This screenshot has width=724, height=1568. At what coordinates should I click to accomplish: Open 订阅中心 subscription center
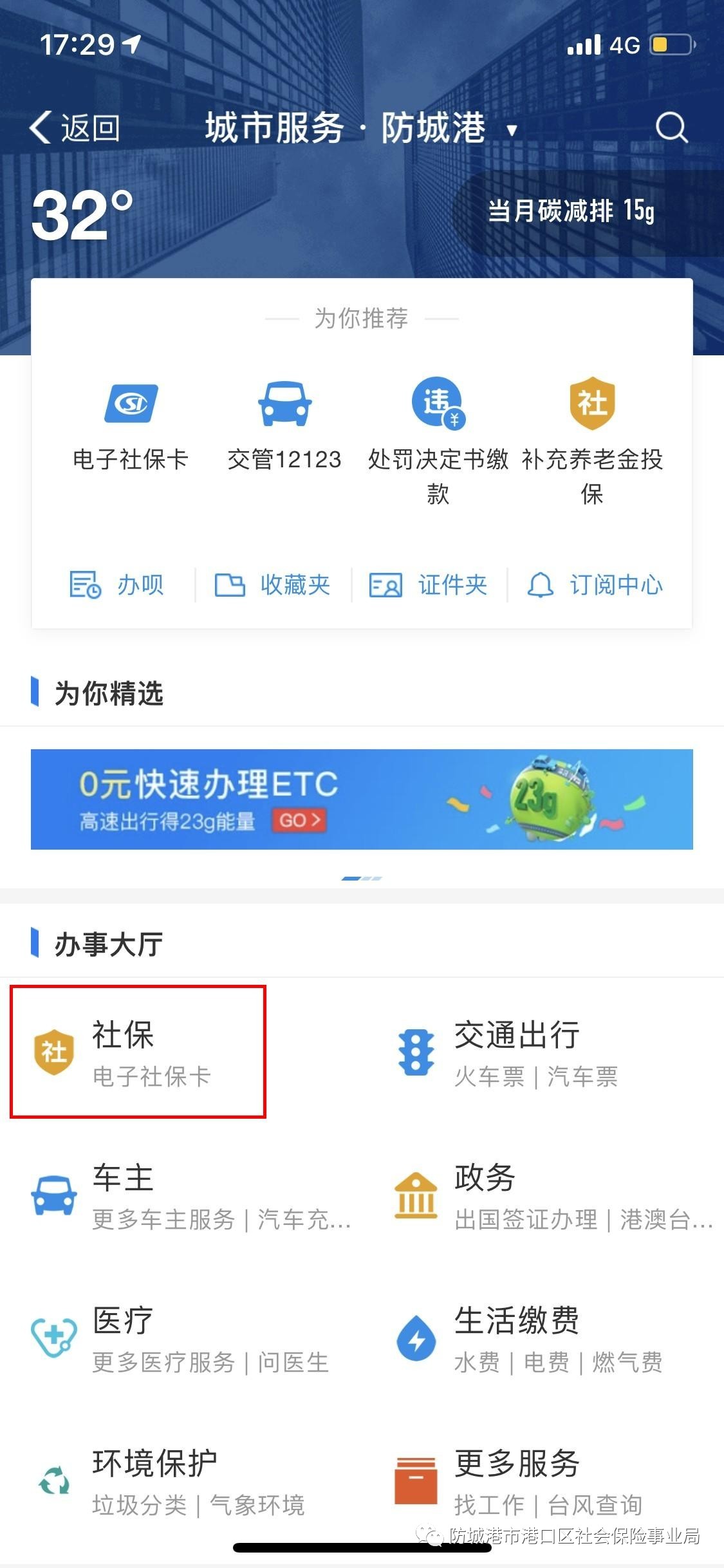tap(595, 585)
